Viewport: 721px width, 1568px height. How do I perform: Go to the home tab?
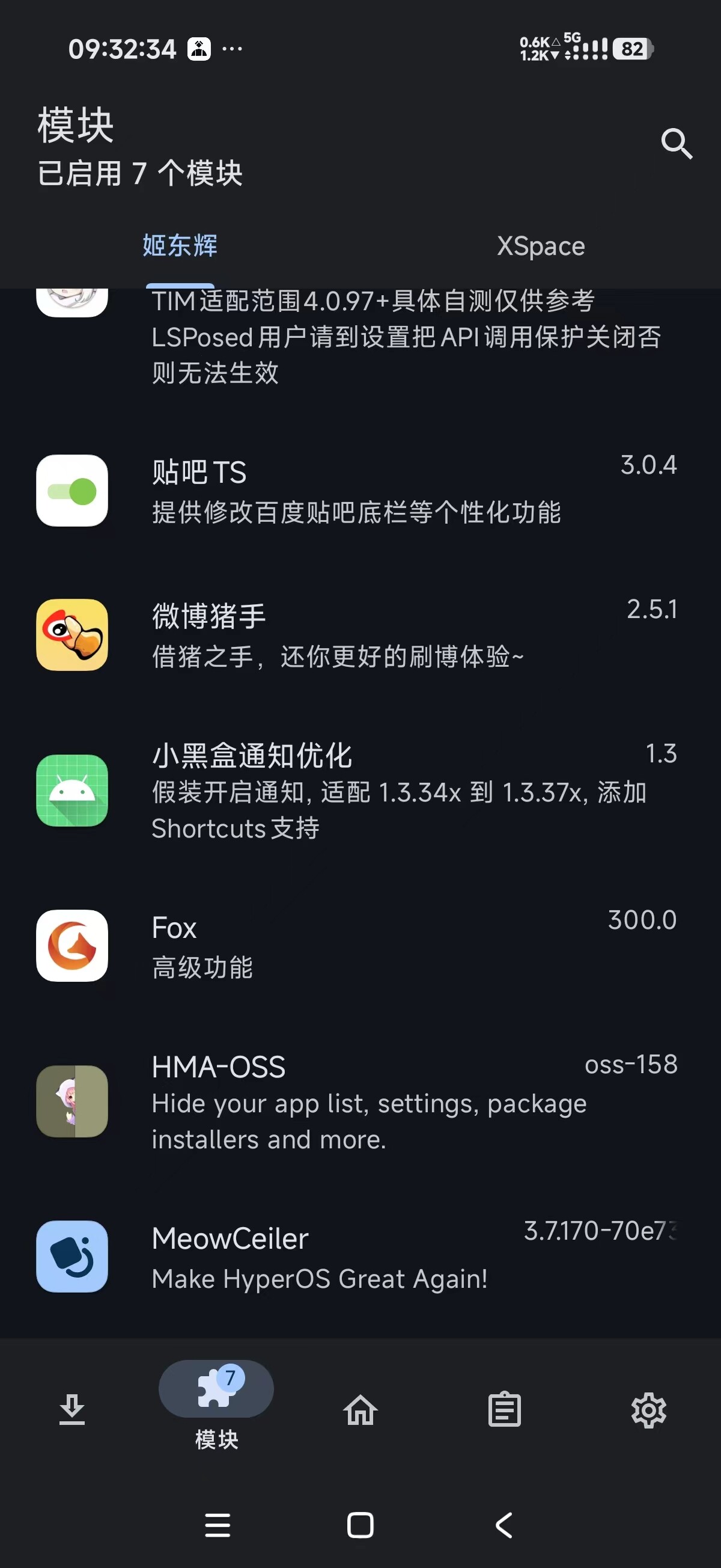[360, 1410]
